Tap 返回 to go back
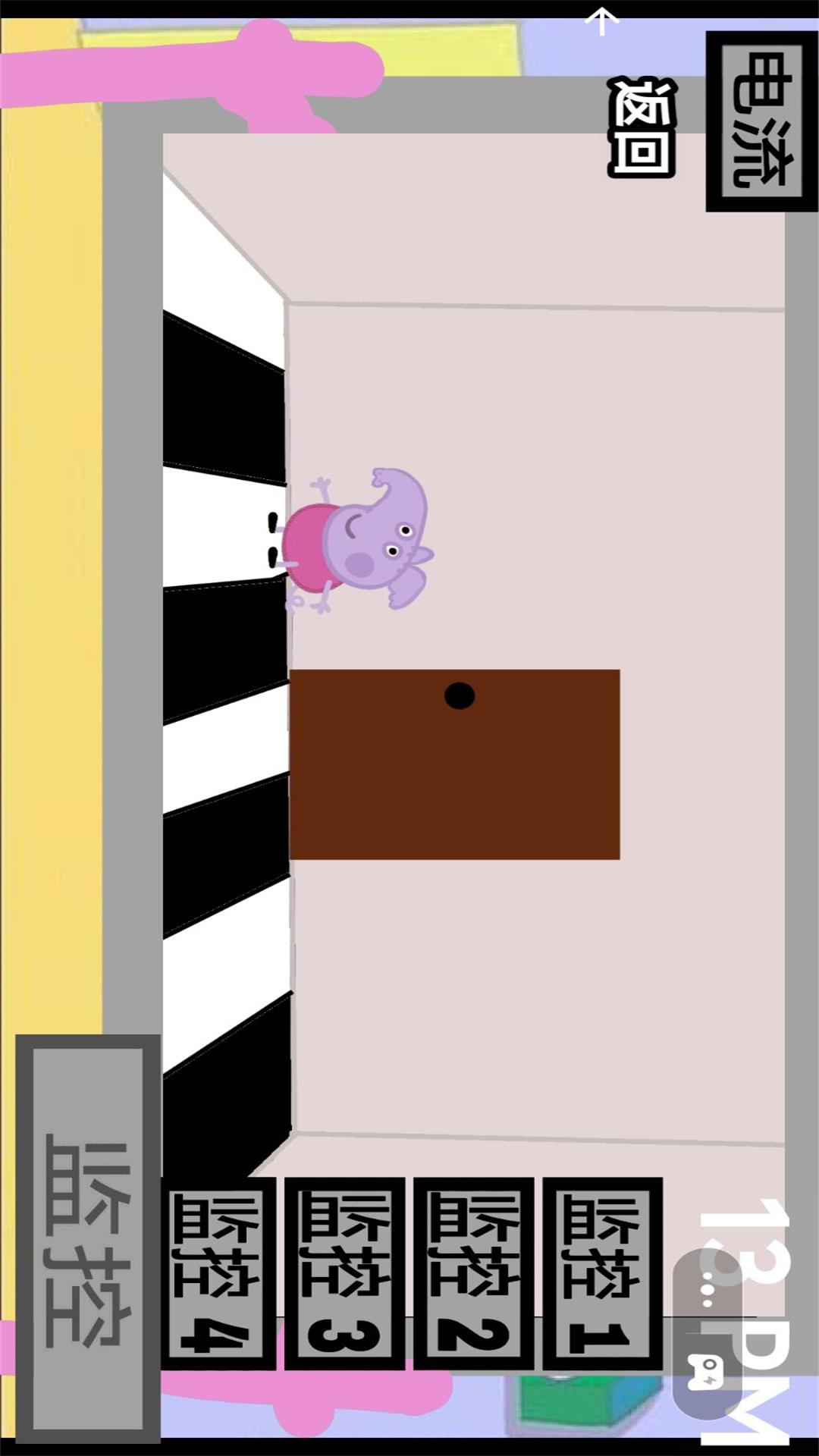This screenshot has height=1456, width=819. click(642, 127)
